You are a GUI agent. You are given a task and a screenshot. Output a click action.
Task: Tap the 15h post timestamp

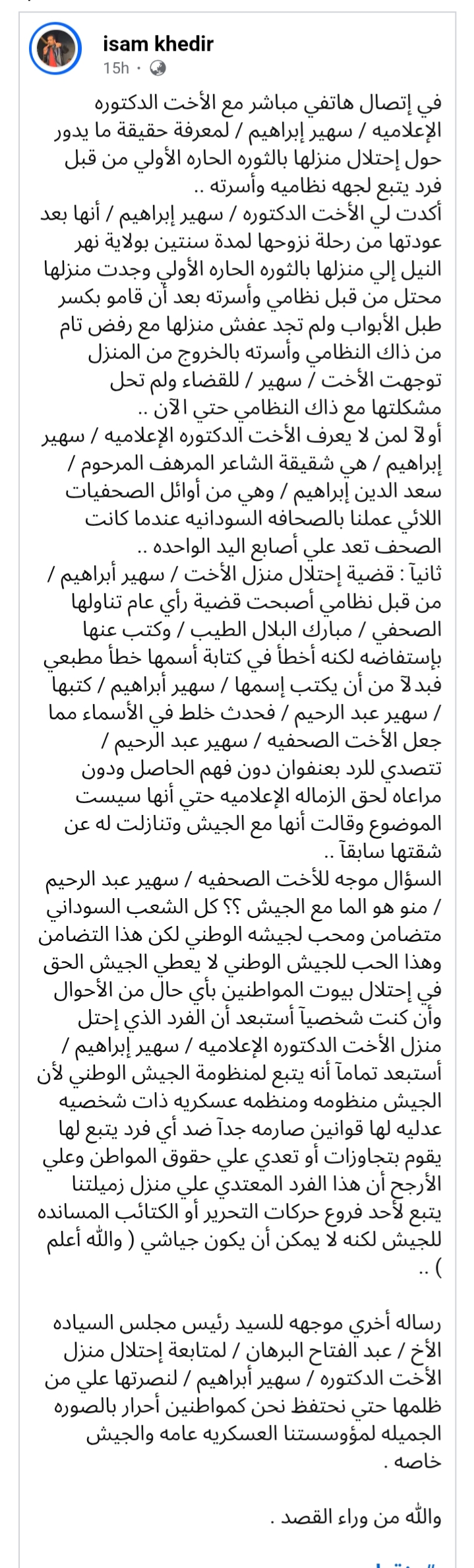tap(116, 68)
